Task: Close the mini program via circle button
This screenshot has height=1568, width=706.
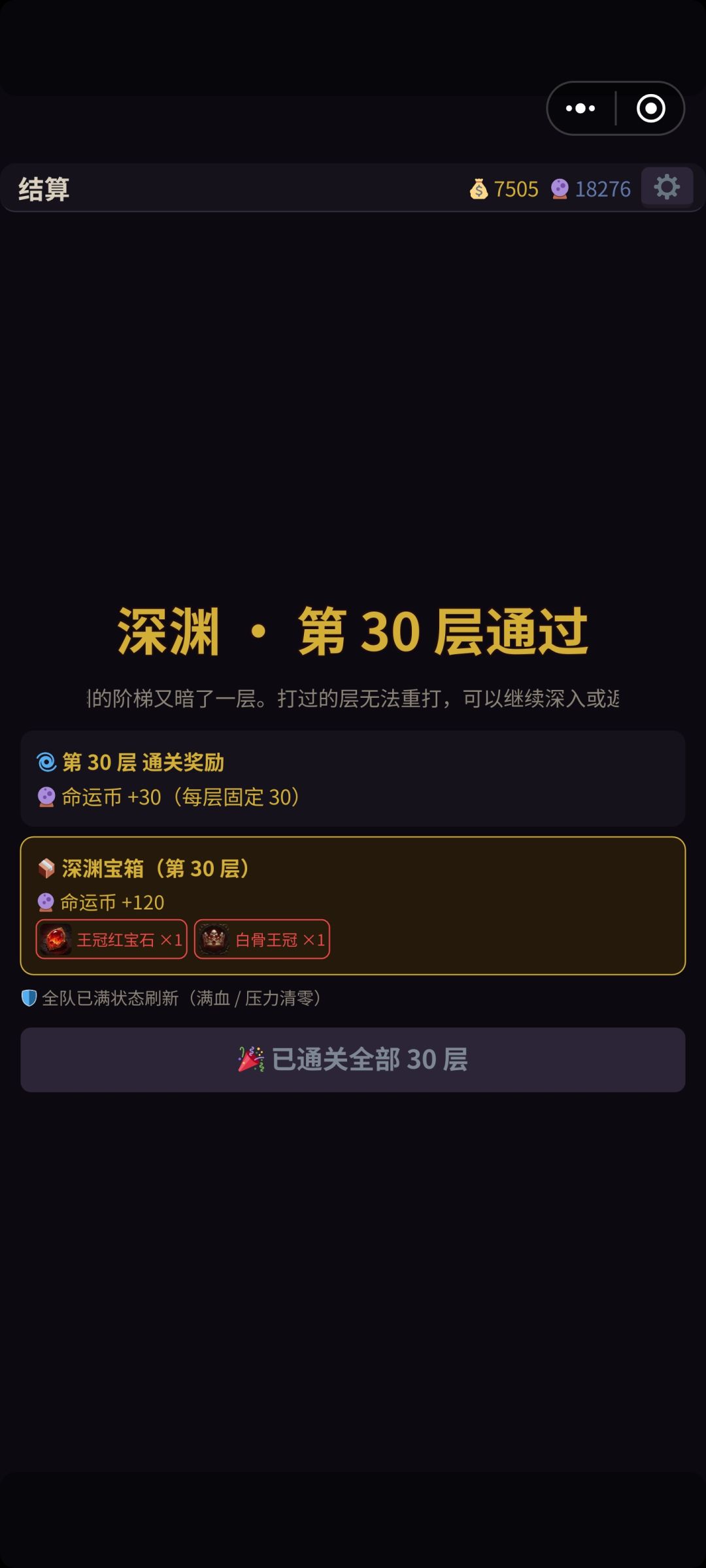Action: 651,108
